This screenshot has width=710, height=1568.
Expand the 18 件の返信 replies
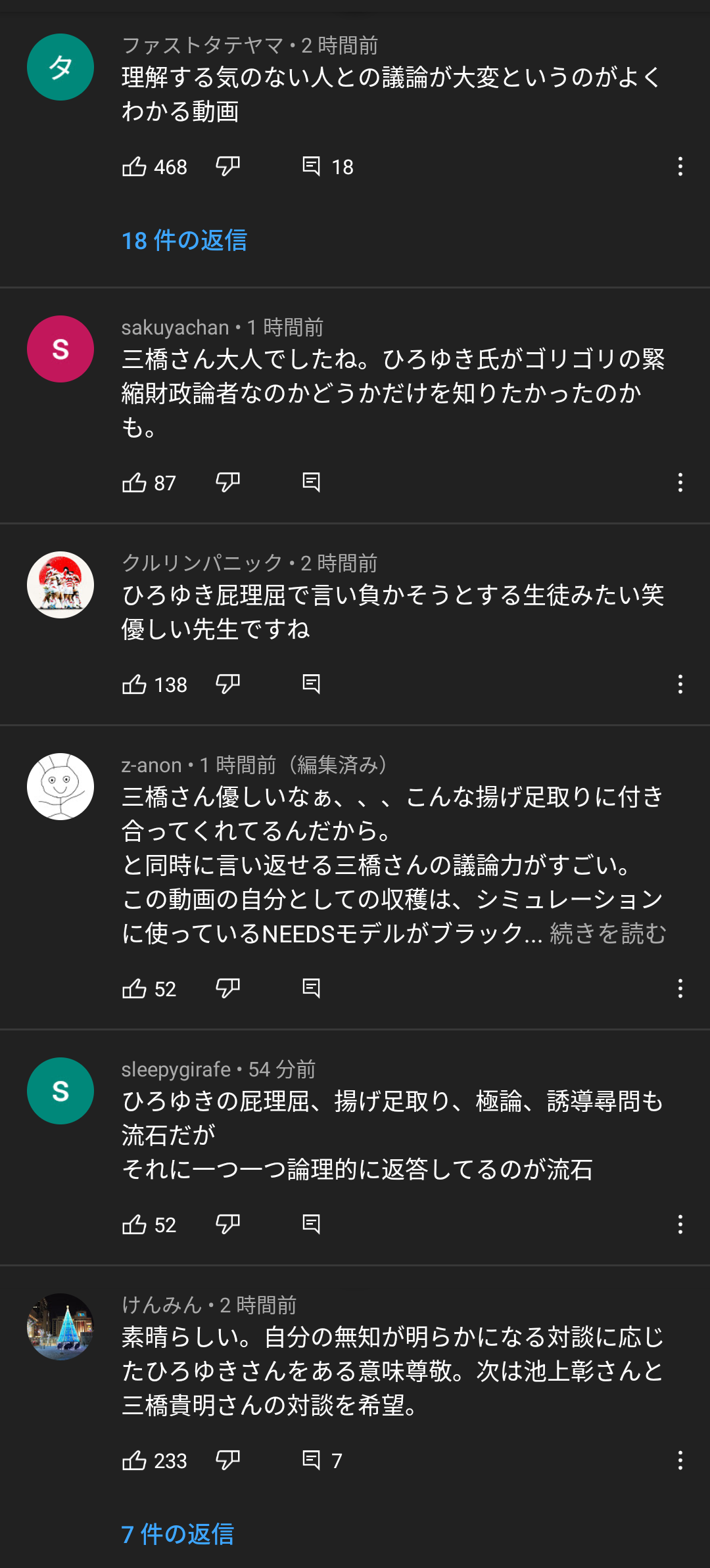point(184,241)
